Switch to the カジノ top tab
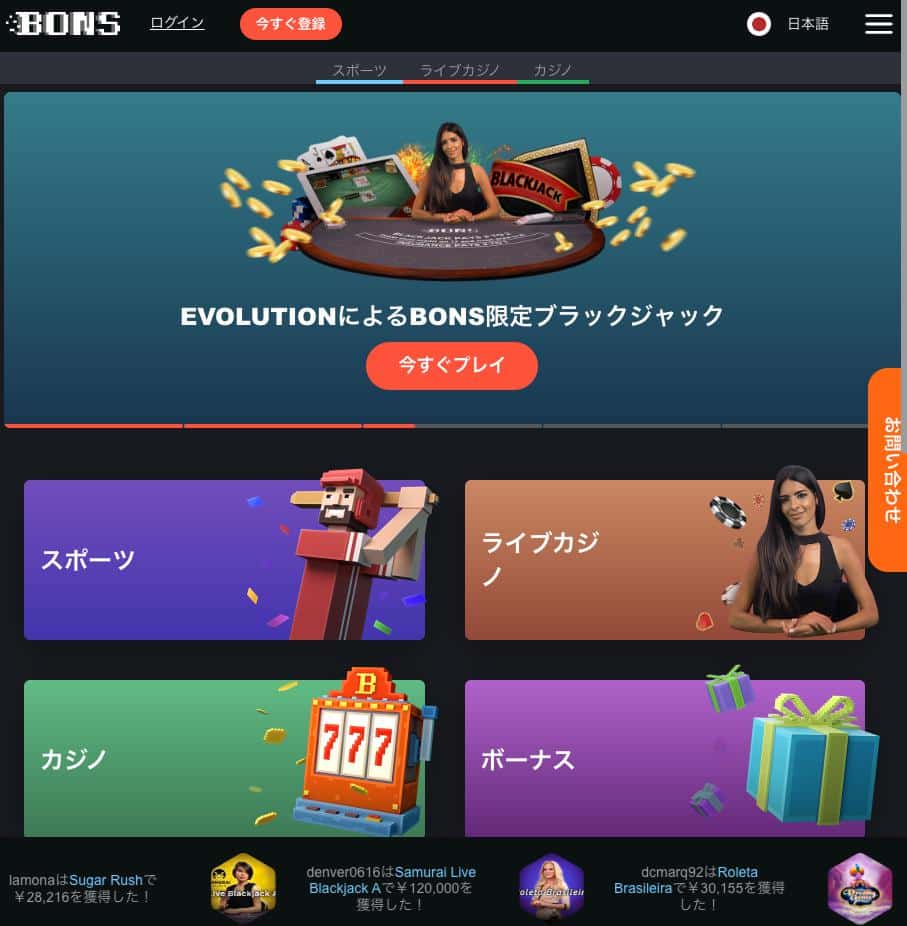The image size is (907, 926). pos(553,71)
